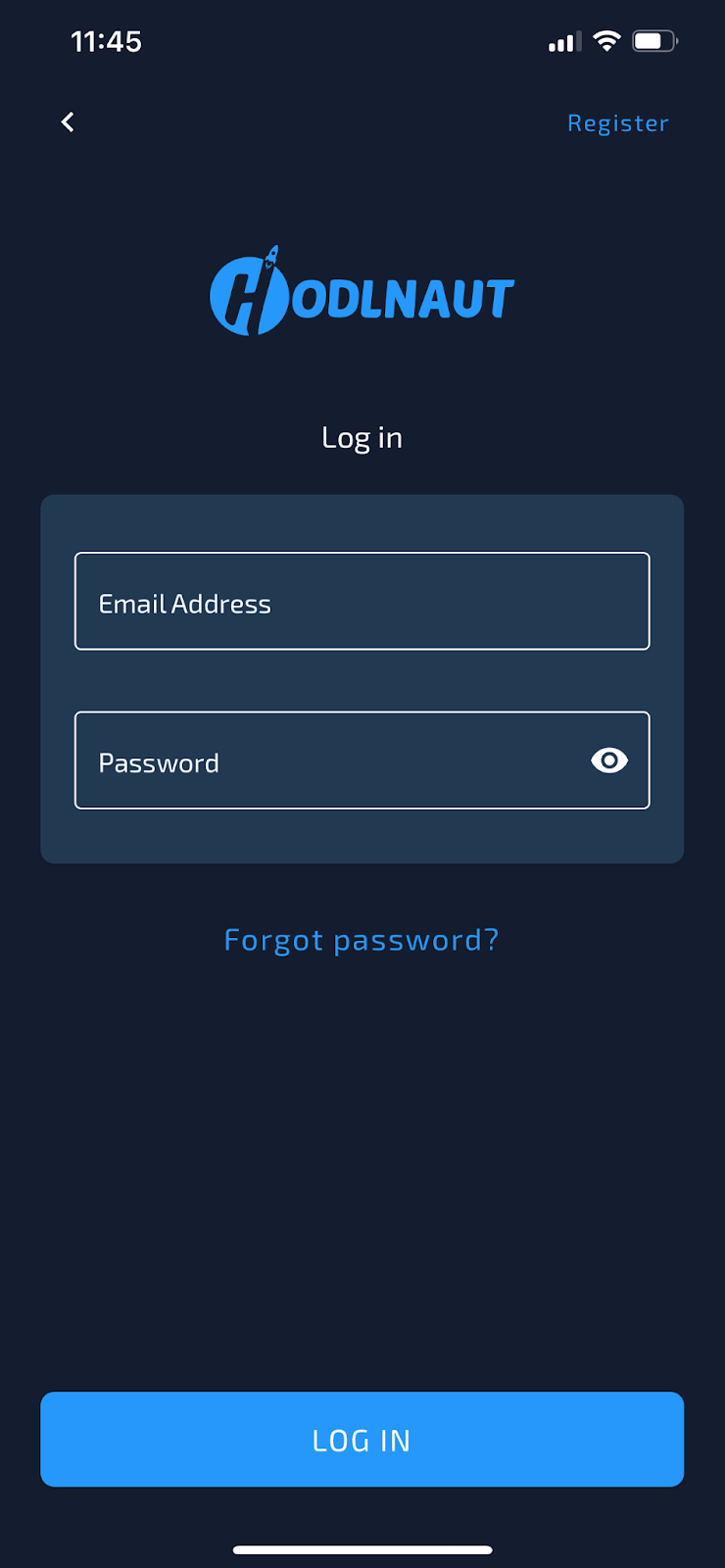Open the Forgot password? link
The image size is (725, 1568).
pyautogui.click(x=362, y=940)
